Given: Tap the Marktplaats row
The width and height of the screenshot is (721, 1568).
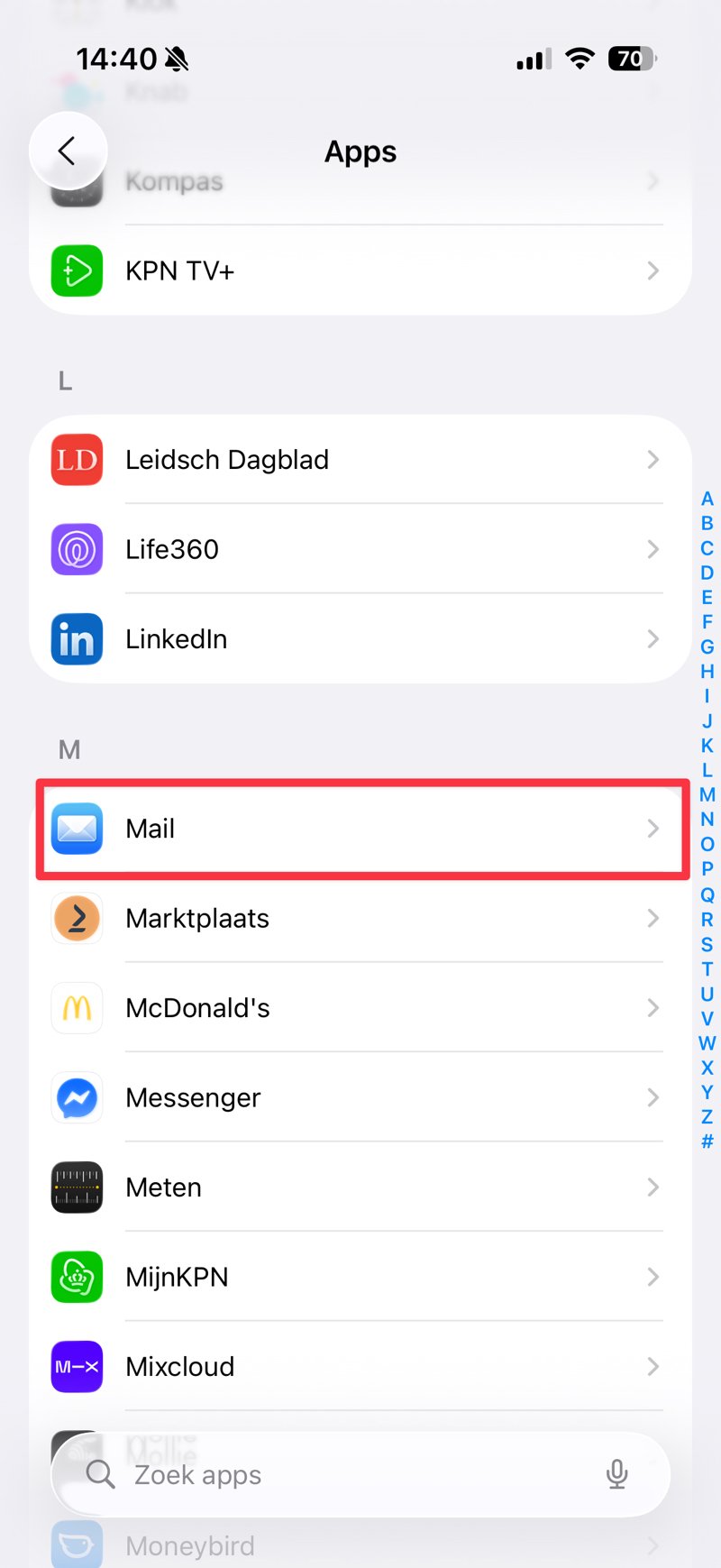Looking at the screenshot, I should coord(360,918).
